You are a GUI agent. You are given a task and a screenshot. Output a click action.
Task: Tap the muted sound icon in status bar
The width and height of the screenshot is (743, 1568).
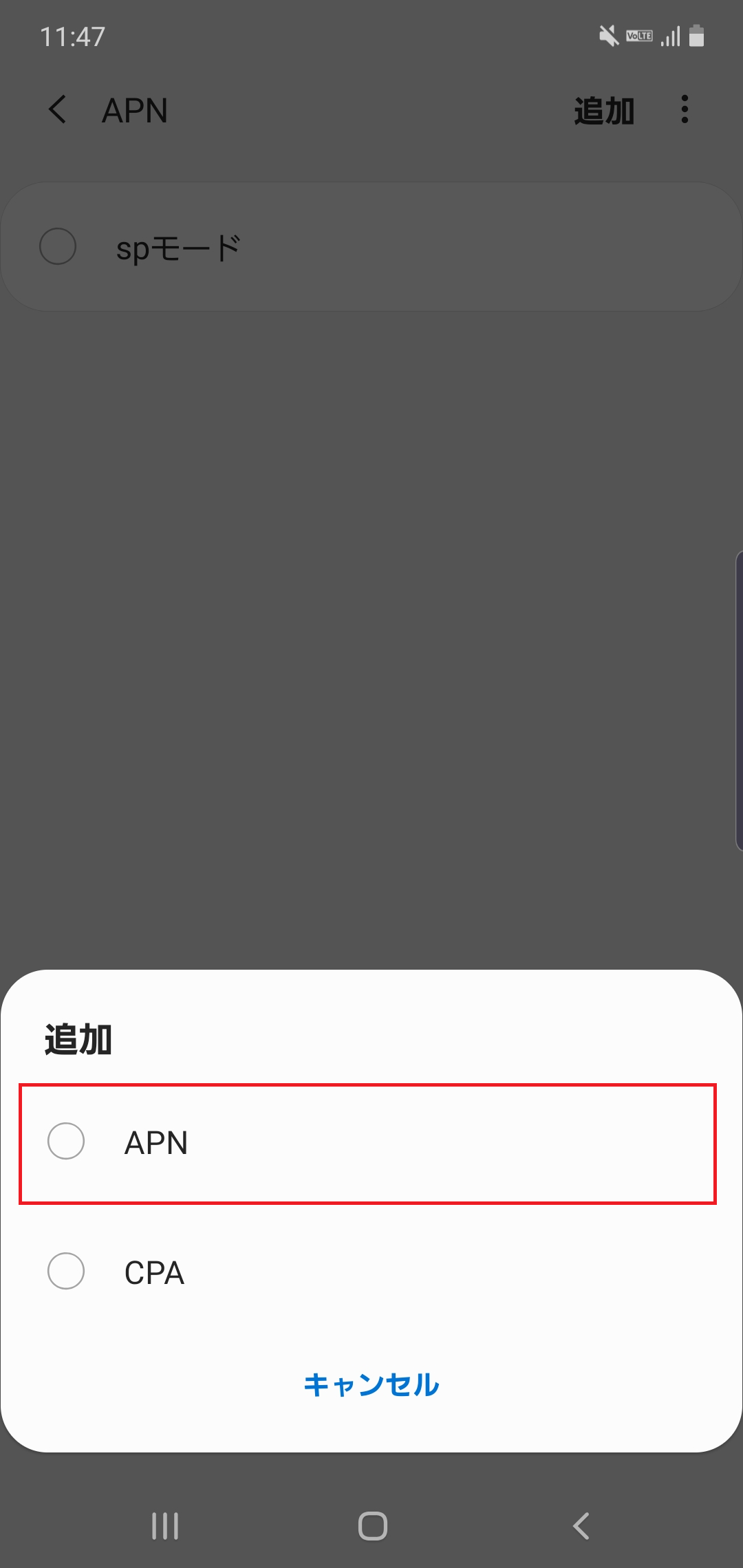point(608,35)
